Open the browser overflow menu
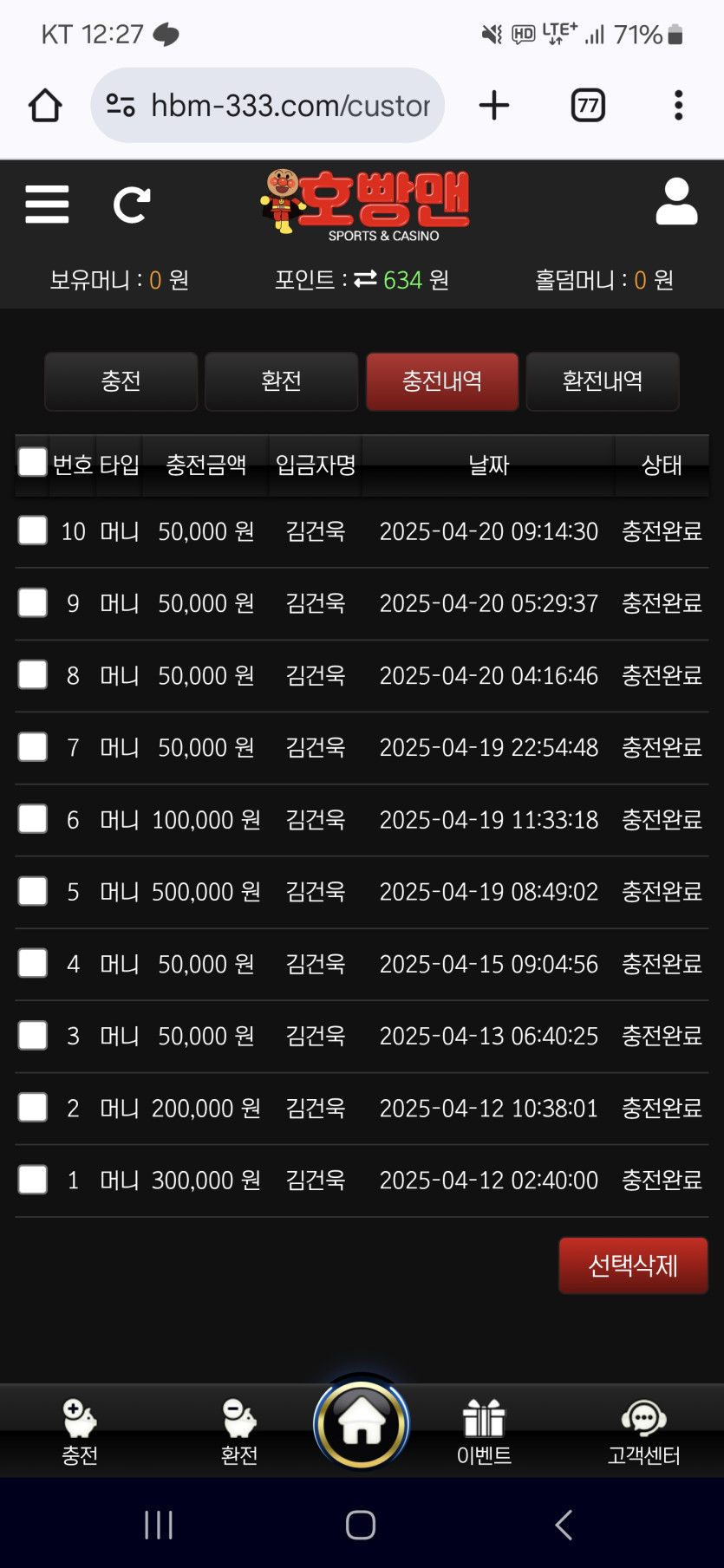The image size is (724, 1568). (x=678, y=106)
